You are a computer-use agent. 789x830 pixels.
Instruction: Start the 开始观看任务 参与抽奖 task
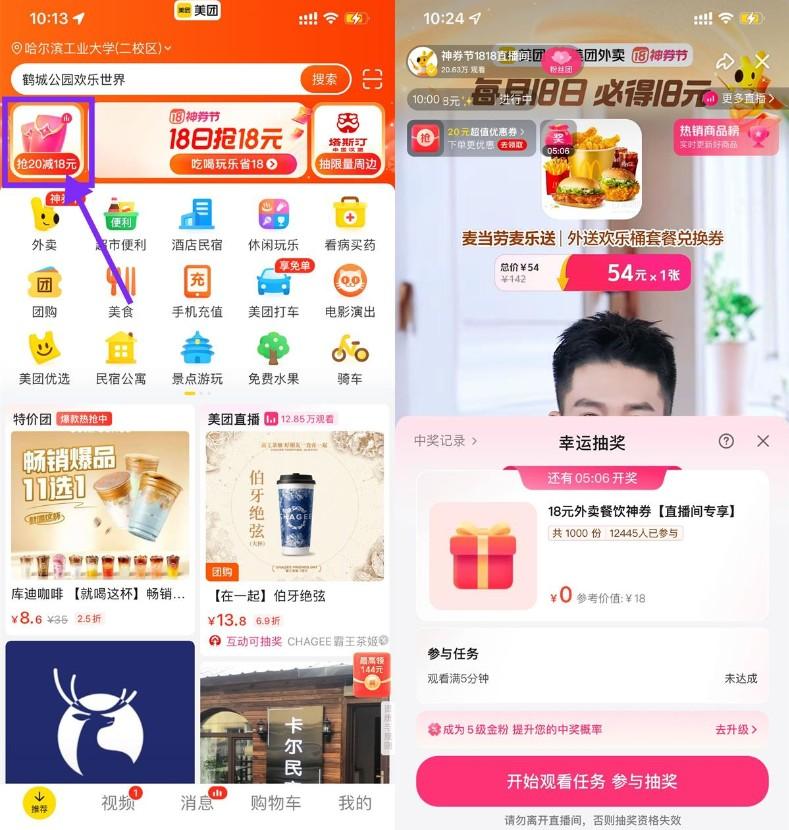(592, 781)
